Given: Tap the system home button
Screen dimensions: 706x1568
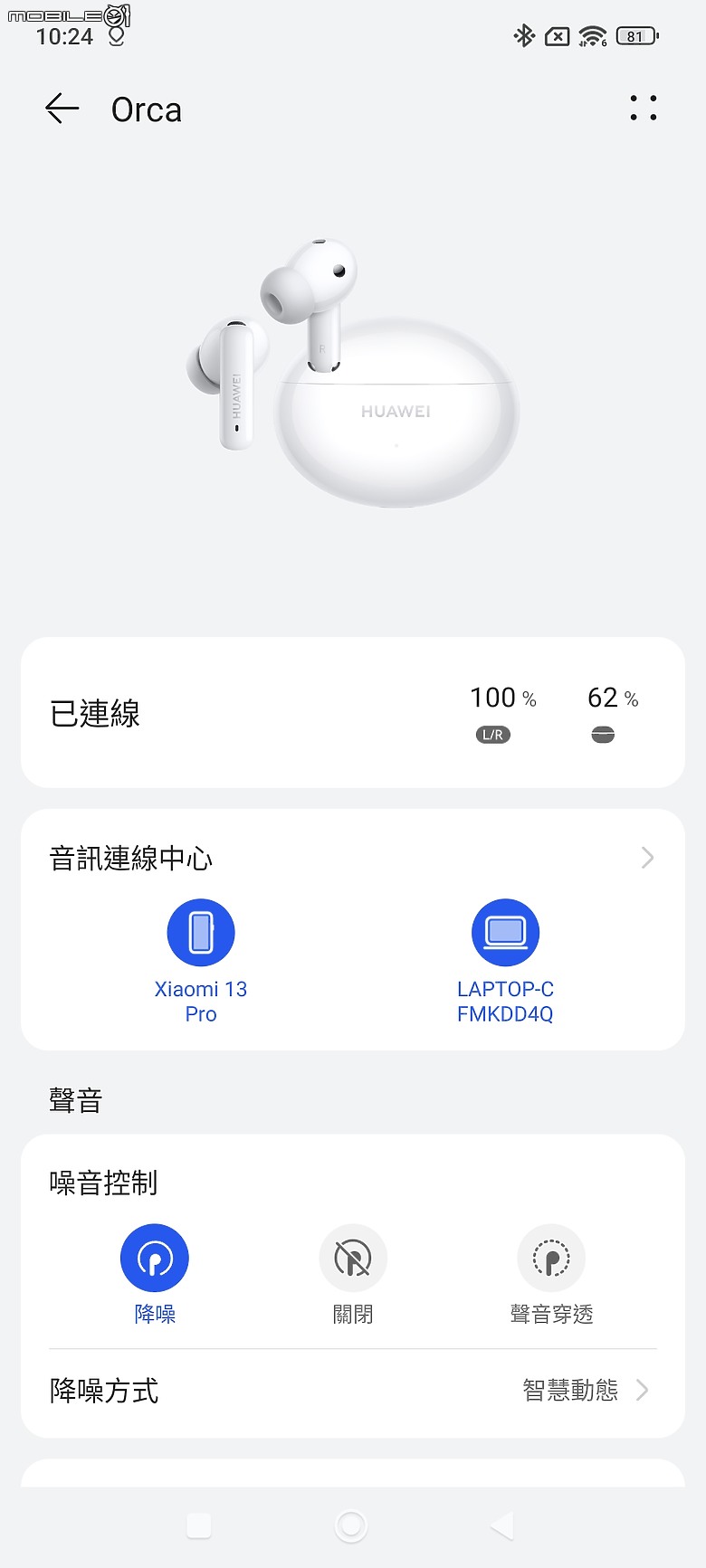Looking at the screenshot, I should (x=351, y=1526).
